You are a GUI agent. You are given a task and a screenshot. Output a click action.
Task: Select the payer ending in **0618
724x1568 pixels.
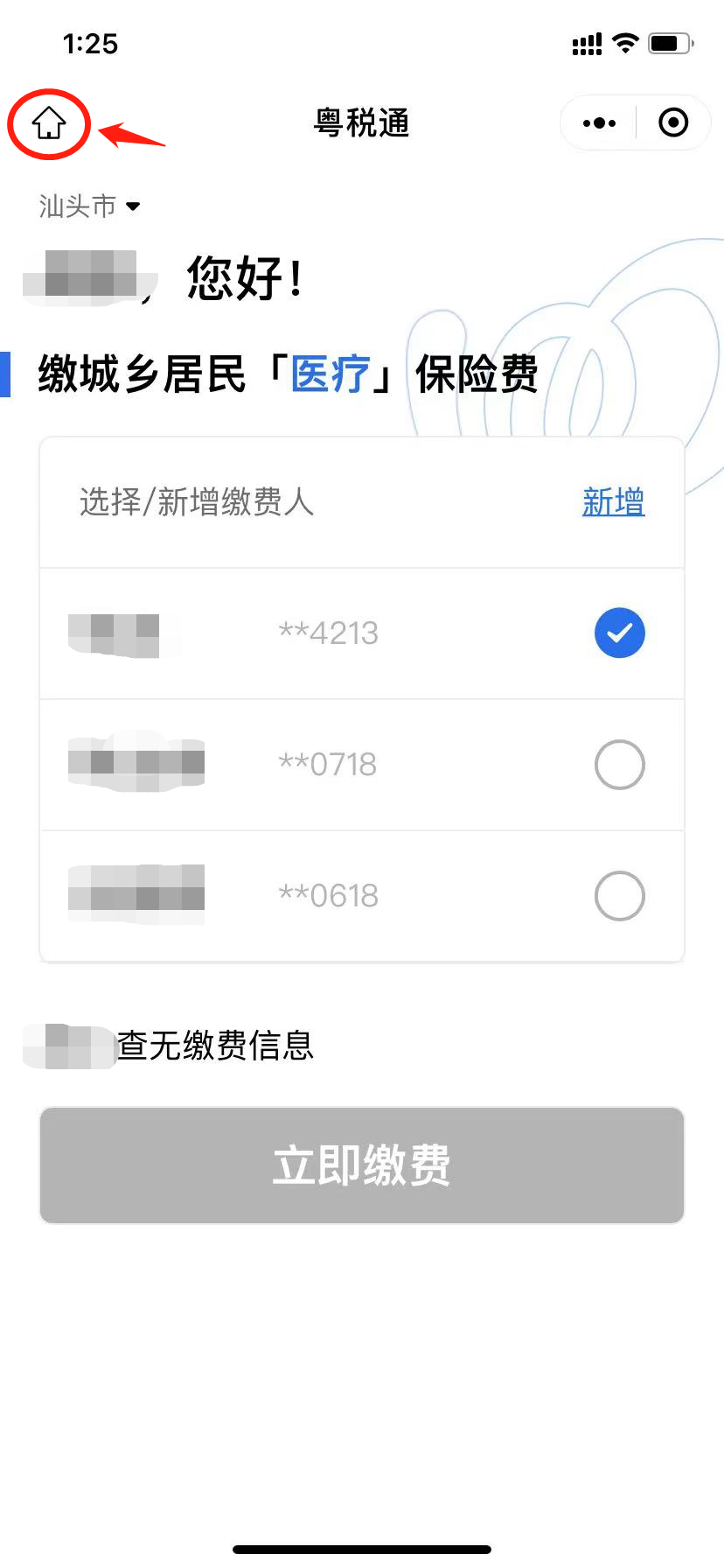point(362,896)
